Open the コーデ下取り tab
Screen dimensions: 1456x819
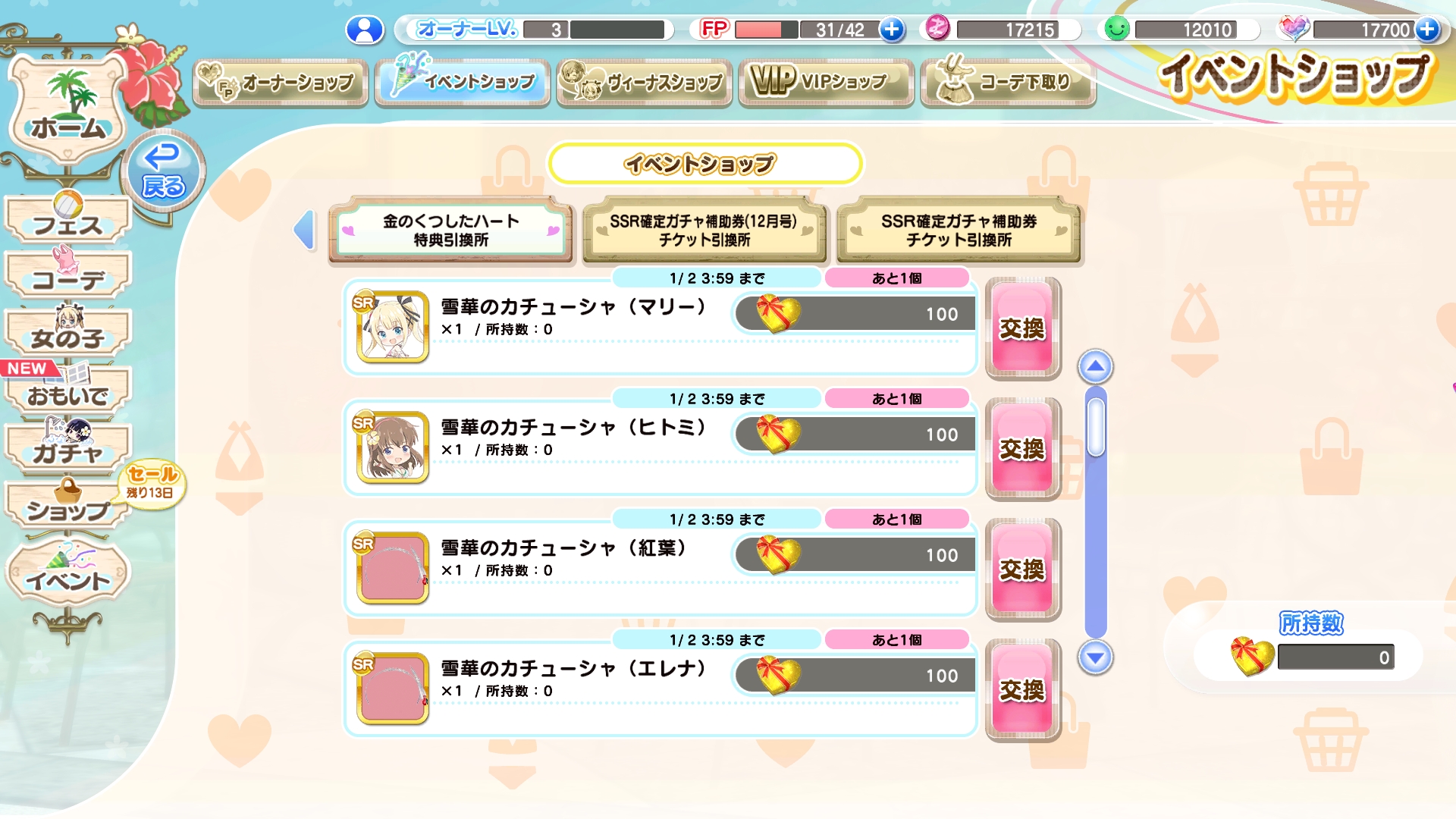1008,82
